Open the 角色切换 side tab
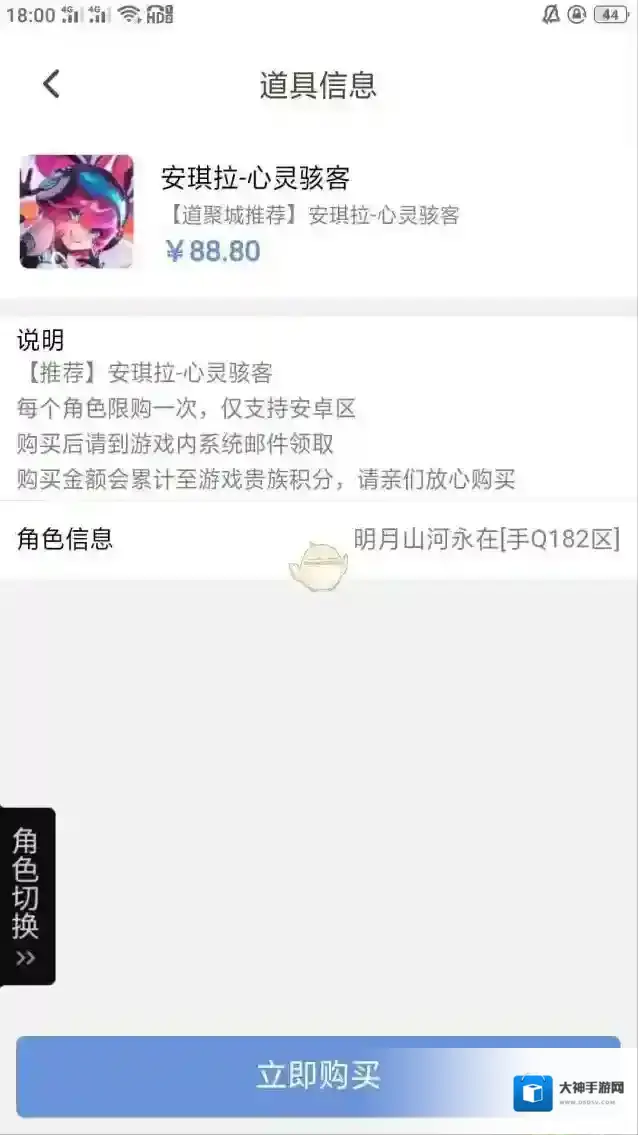The image size is (638, 1135). tap(26, 896)
